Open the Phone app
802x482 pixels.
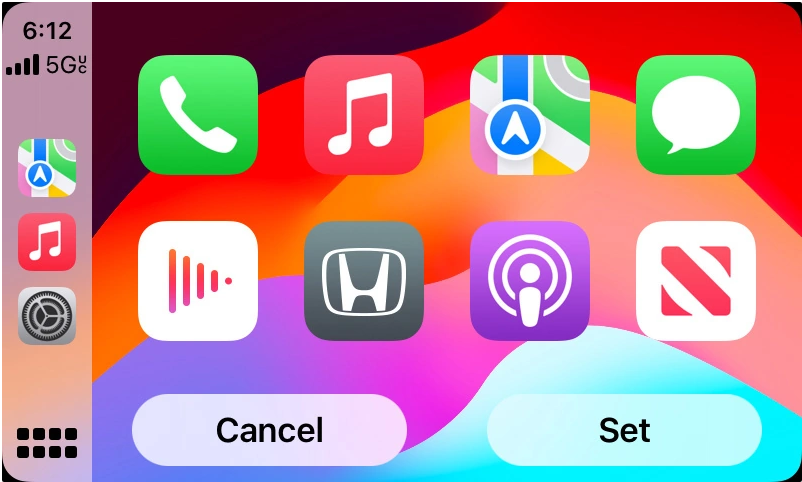[x=198, y=115]
